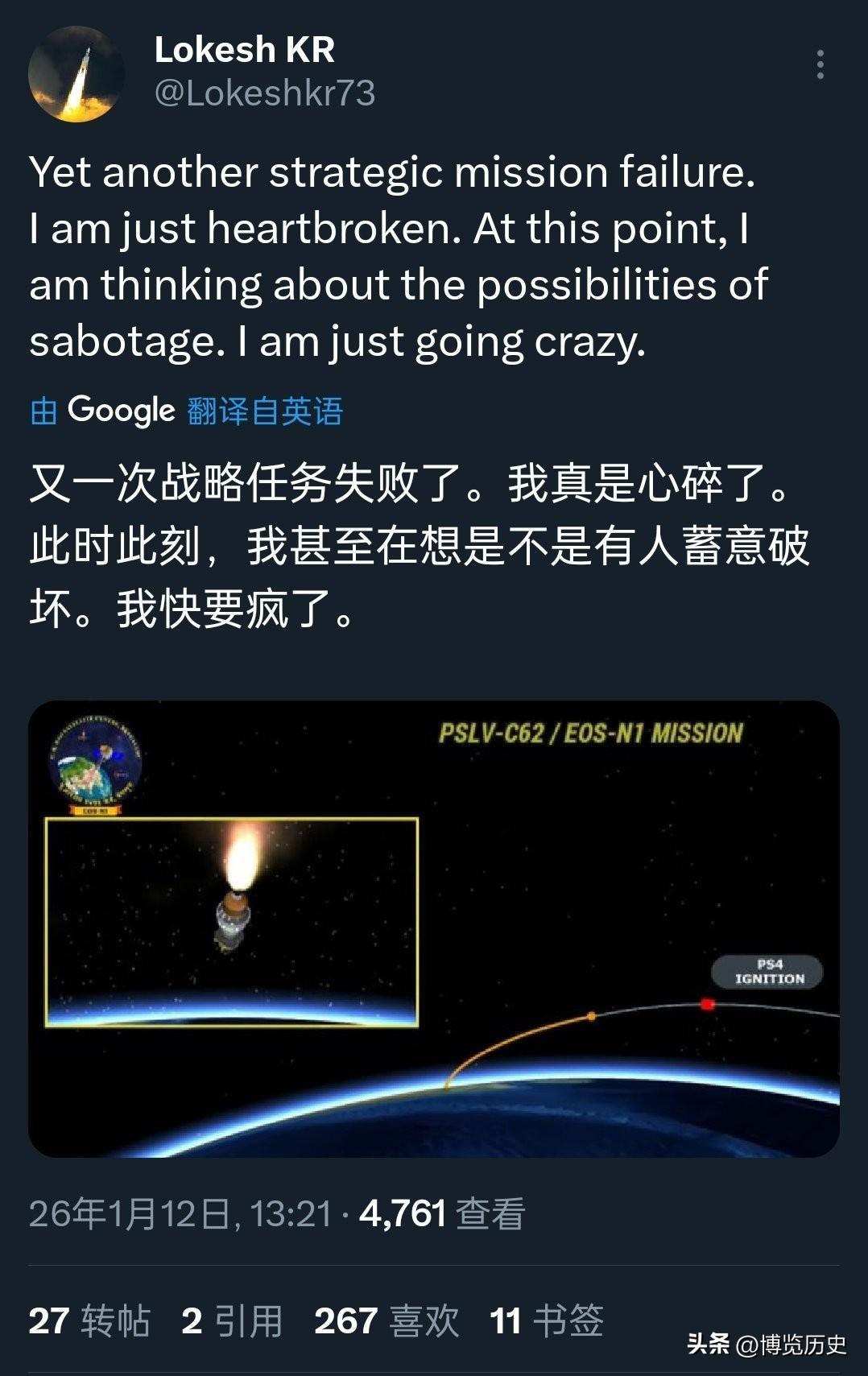
Task: Tap the Google translated-from-English link
Action: [x=187, y=411]
